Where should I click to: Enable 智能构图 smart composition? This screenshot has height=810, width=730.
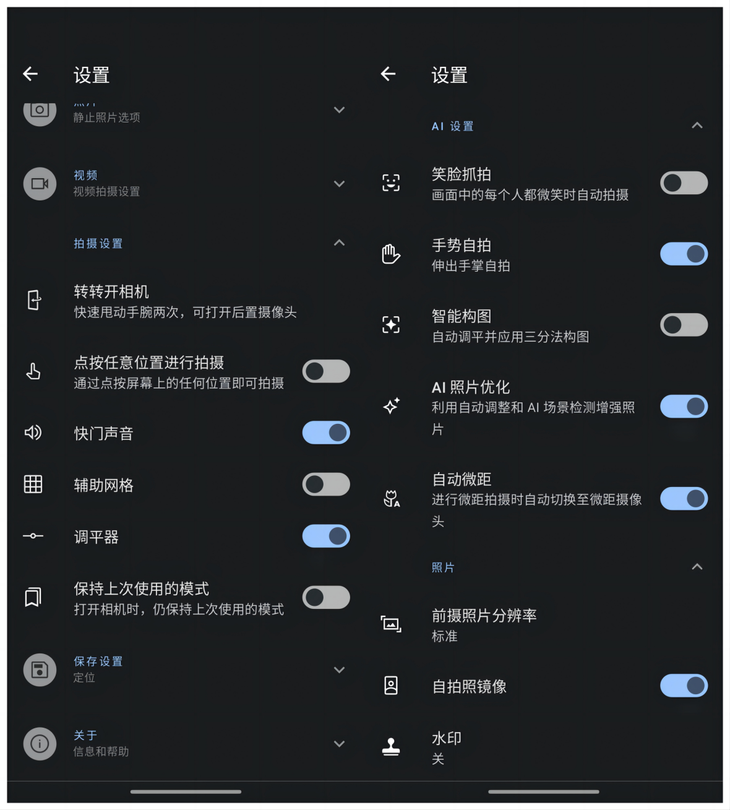click(684, 325)
